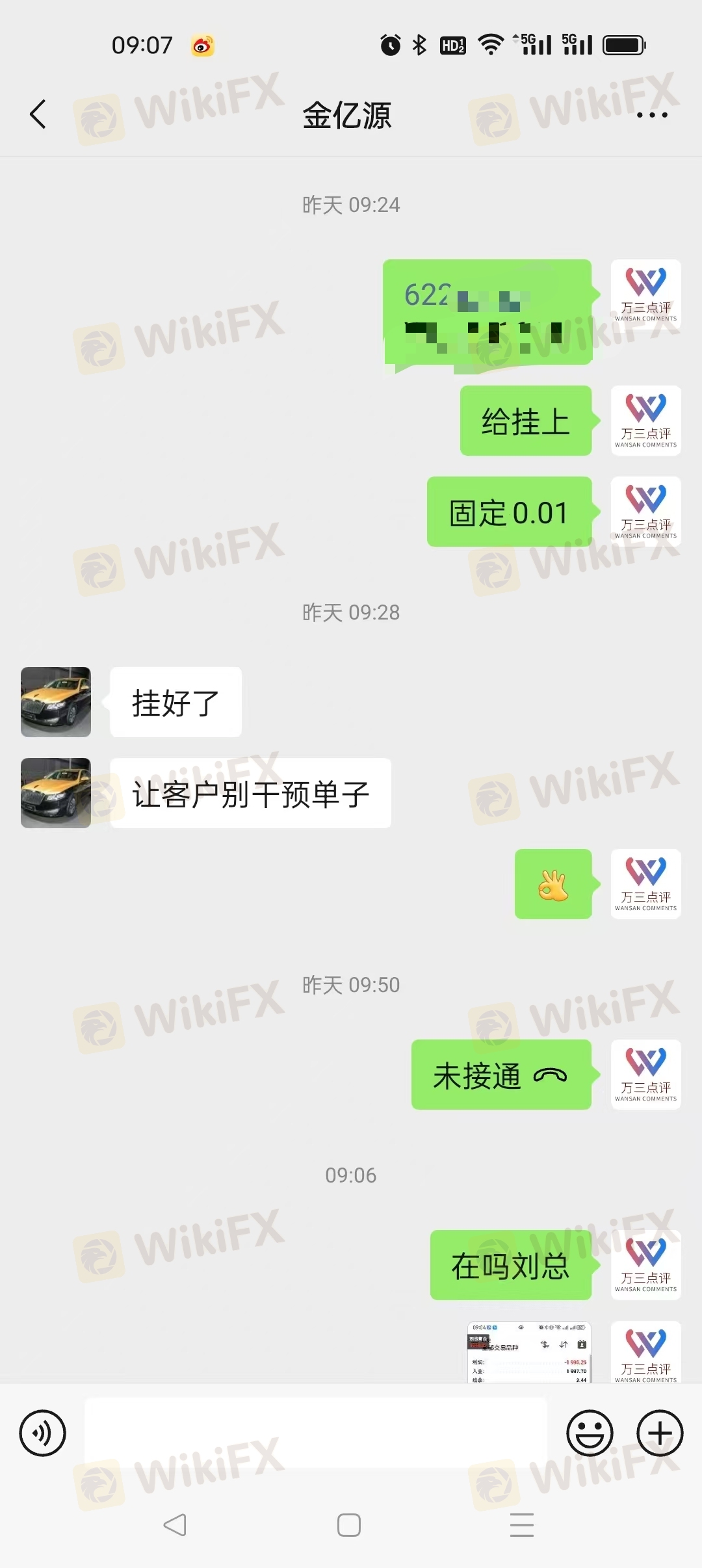Screen dimensions: 702x1568
Task: Open the sent screenshot image
Action: click(x=528, y=1352)
